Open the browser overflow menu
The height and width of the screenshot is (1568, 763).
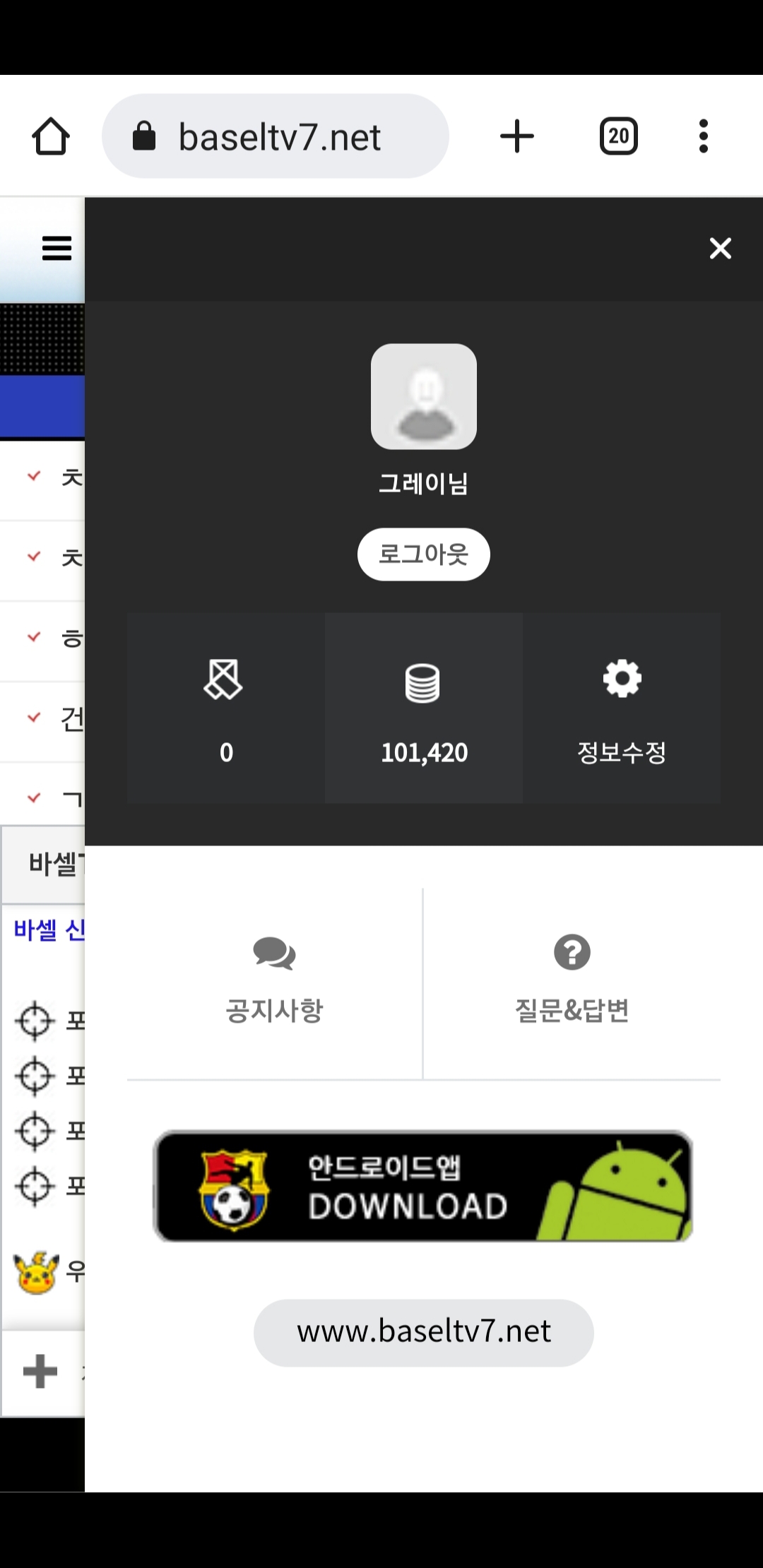coord(703,136)
